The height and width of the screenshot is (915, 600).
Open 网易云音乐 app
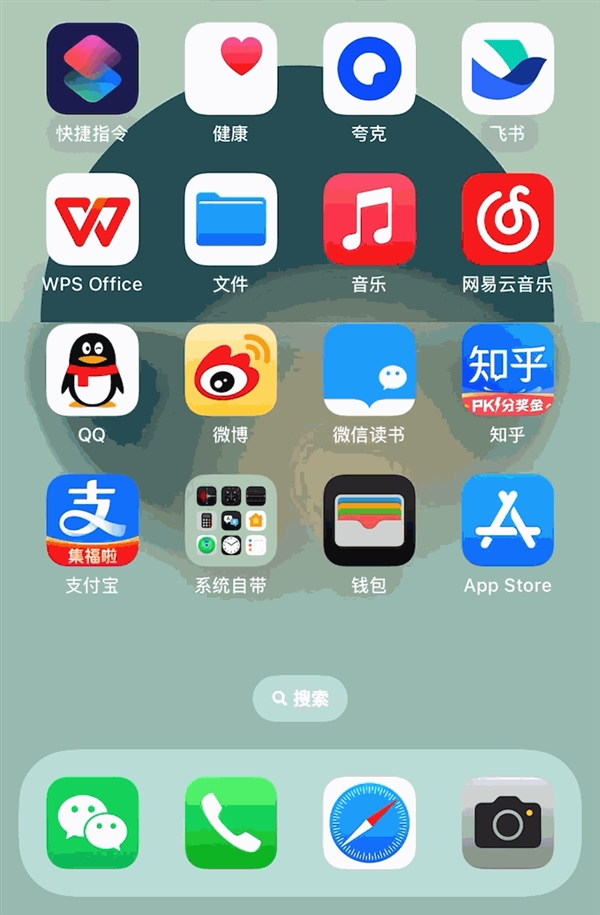(508, 219)
